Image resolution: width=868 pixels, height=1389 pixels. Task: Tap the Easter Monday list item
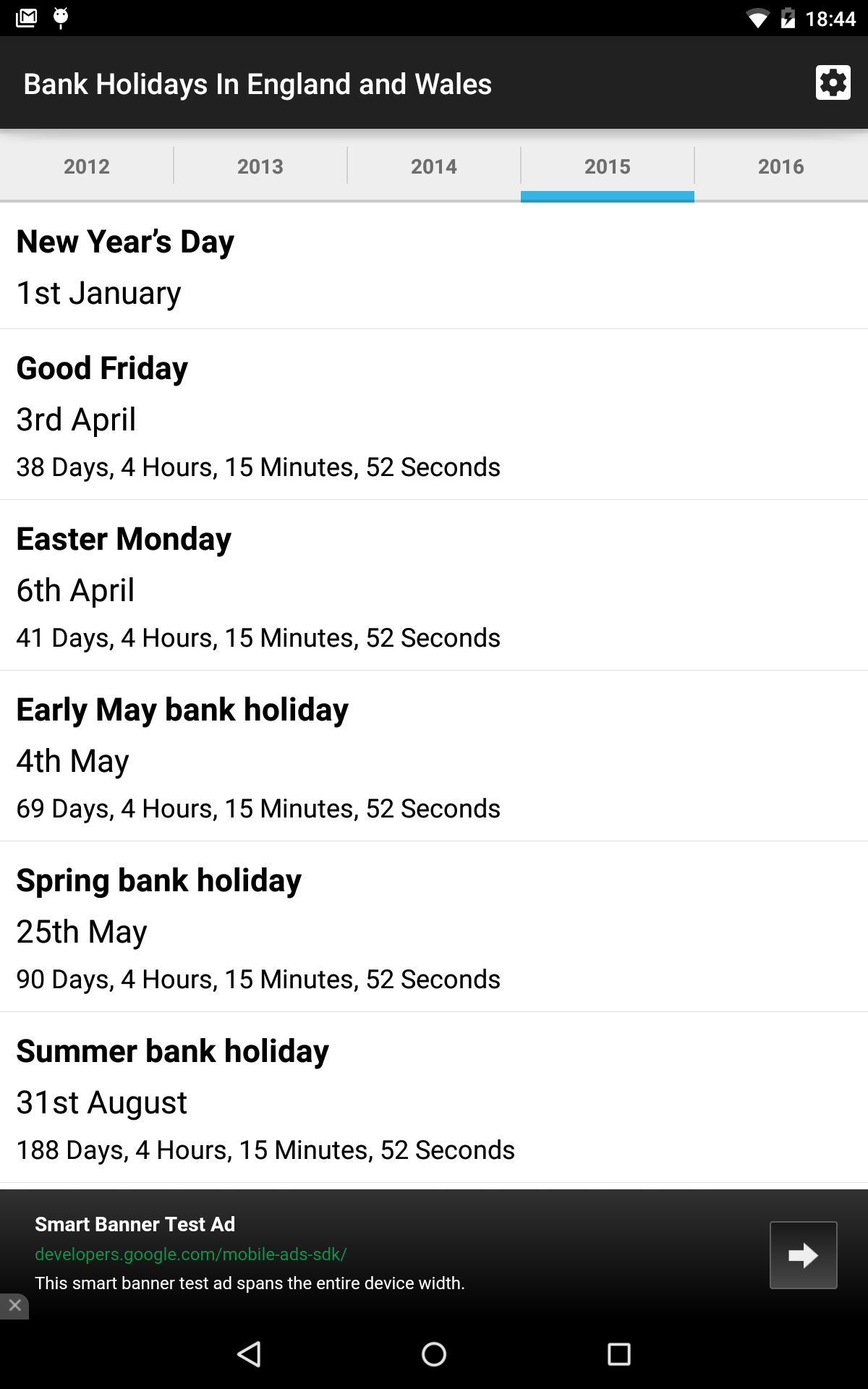[434, 587]
